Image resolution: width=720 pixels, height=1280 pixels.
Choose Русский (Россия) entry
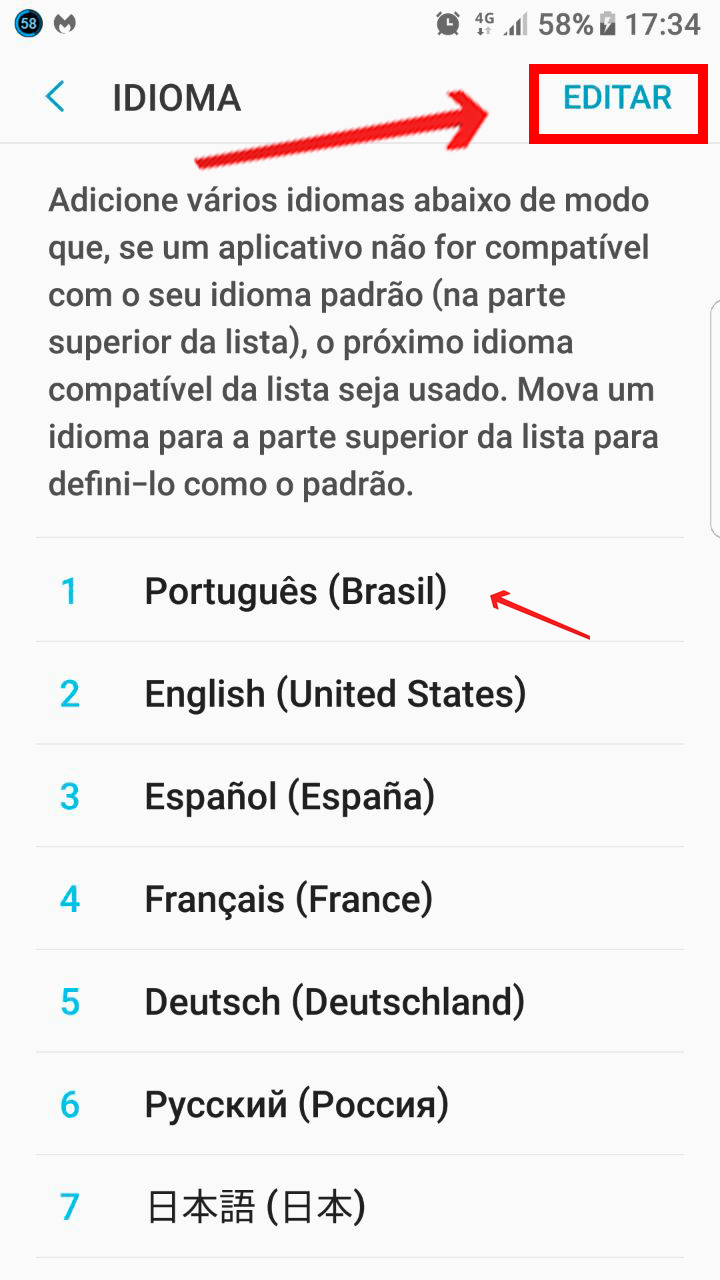click(x=296, y=1104)
